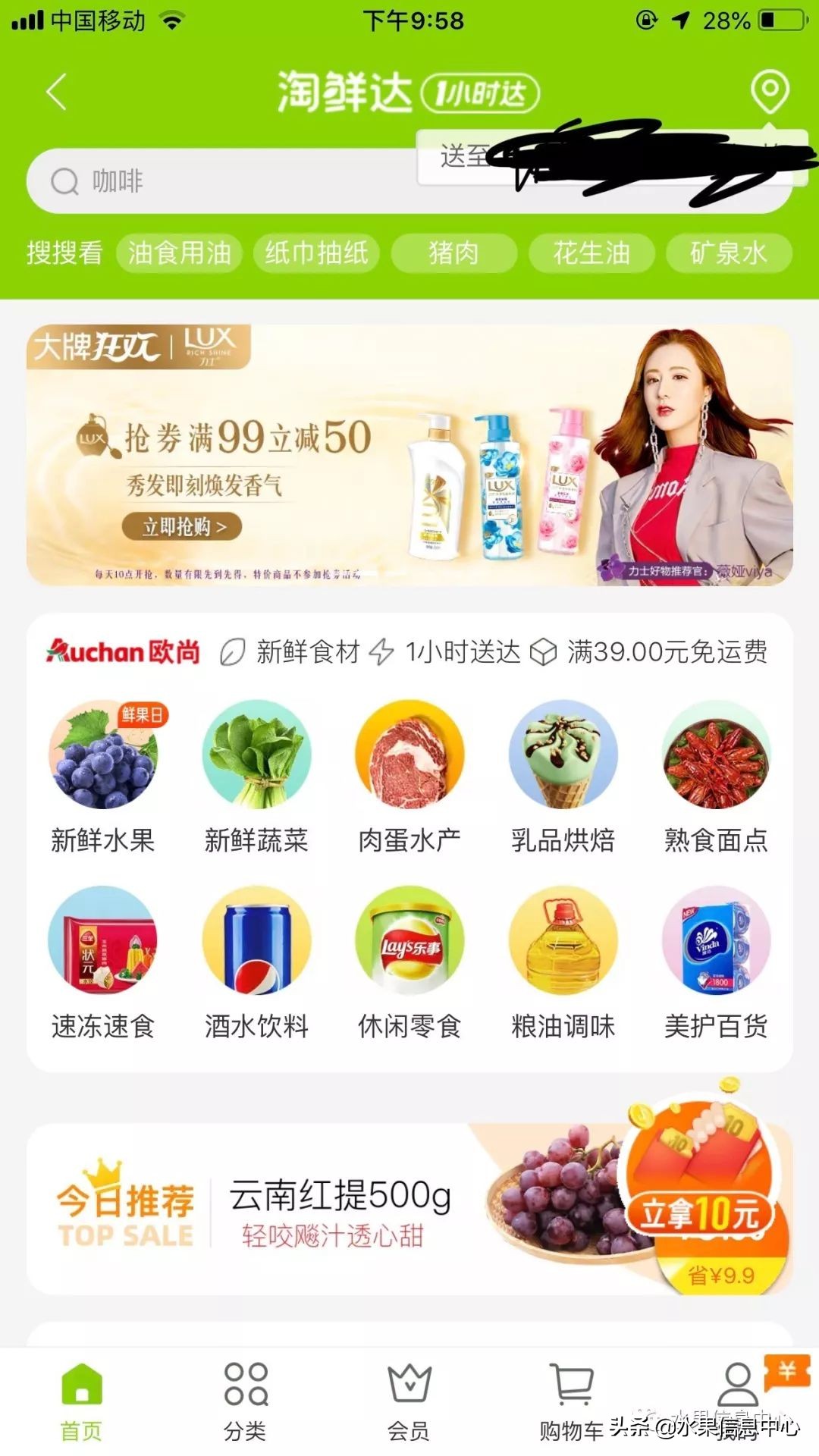The height and width of the screenshot is (1456, 819).
Task: Click the 休闲零食 Lay's chips icon
Action: pyautogui.click(x=409, y=944)
